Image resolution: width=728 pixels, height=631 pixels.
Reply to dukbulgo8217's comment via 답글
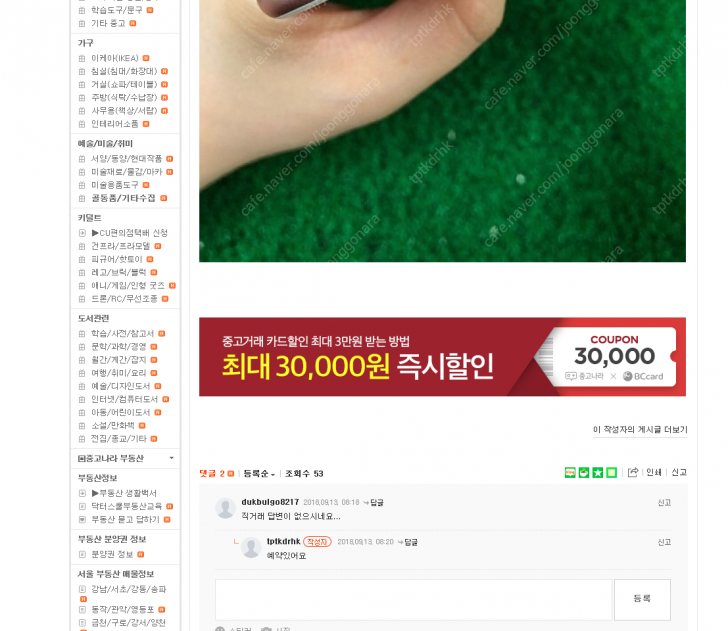pos(375,502)
